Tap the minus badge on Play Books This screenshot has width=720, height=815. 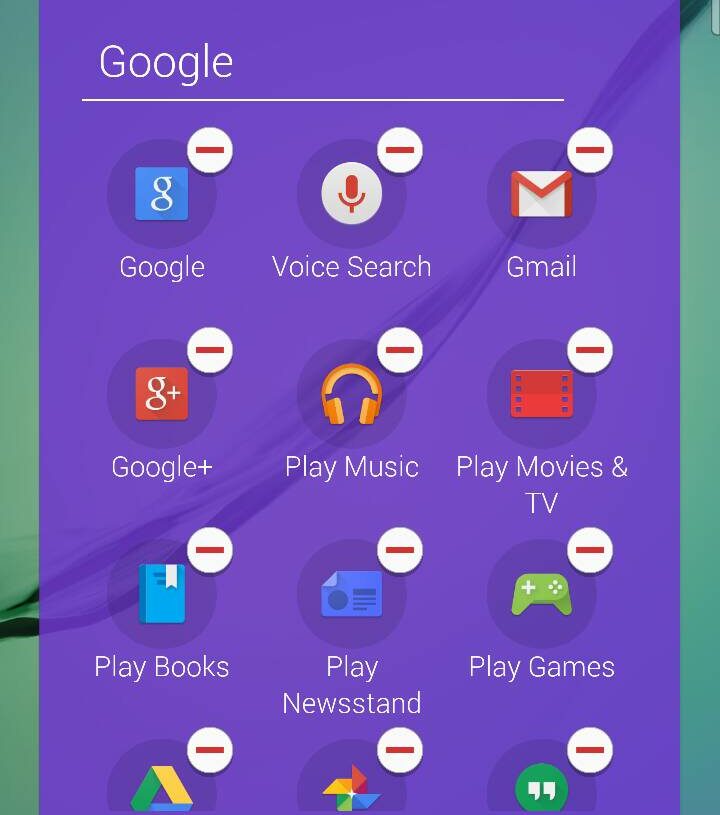(x=210, y=550)
